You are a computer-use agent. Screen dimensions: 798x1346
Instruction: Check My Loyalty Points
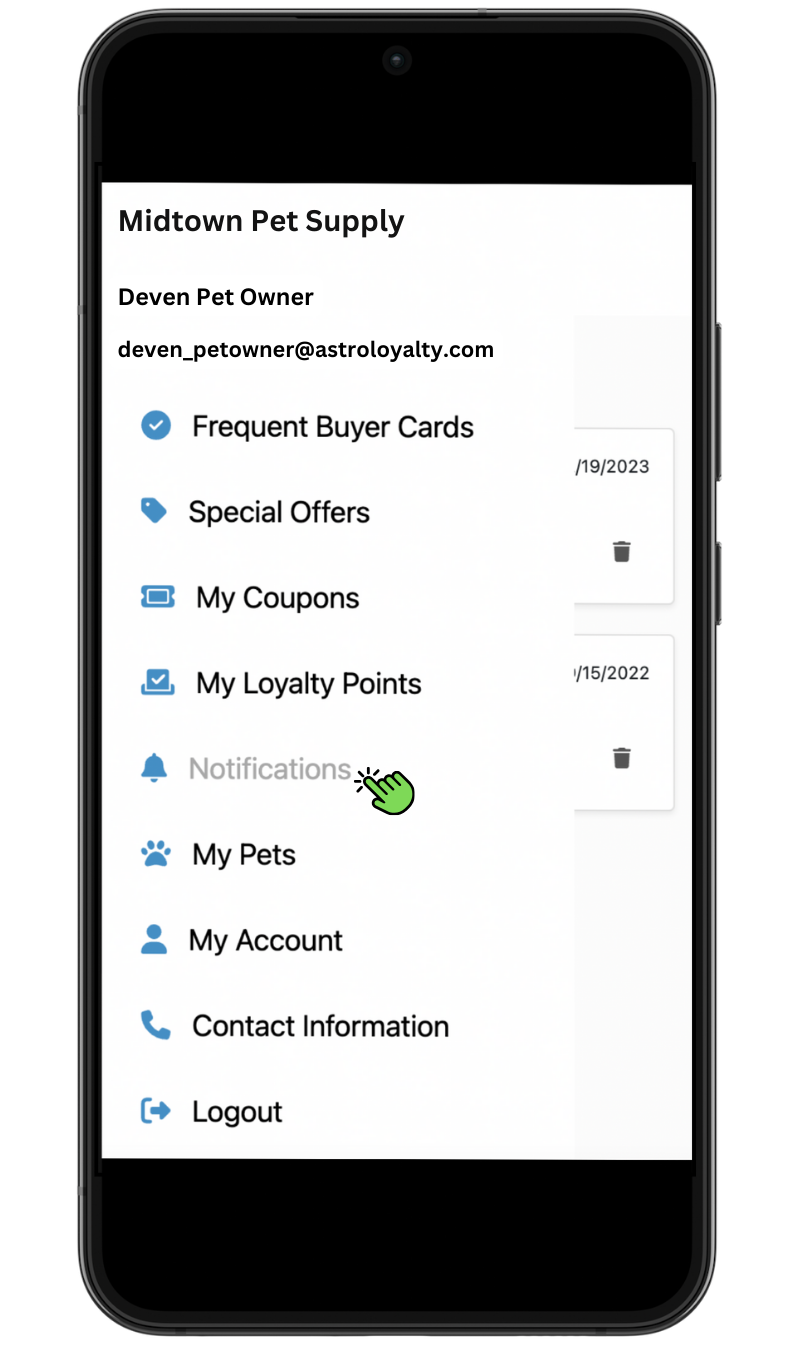(x=308, y=684)
